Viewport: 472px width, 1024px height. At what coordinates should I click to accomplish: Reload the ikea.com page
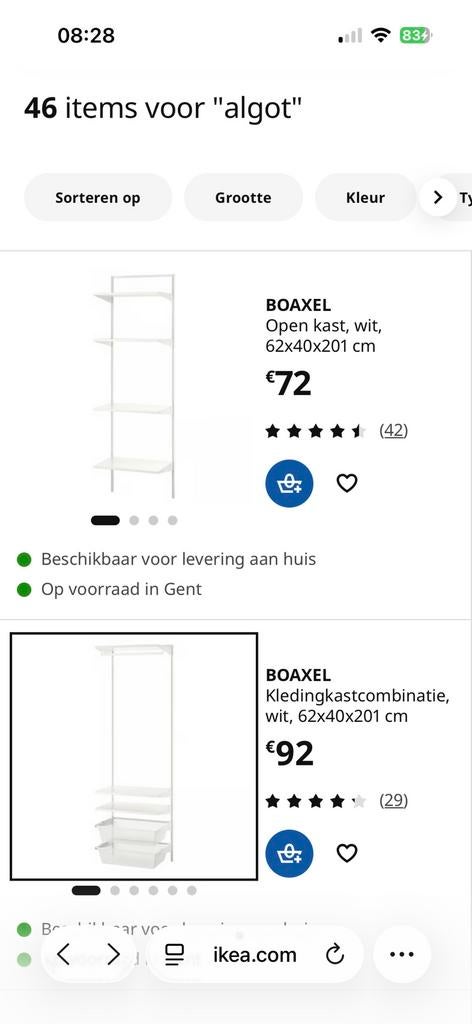tap(335, 955)
